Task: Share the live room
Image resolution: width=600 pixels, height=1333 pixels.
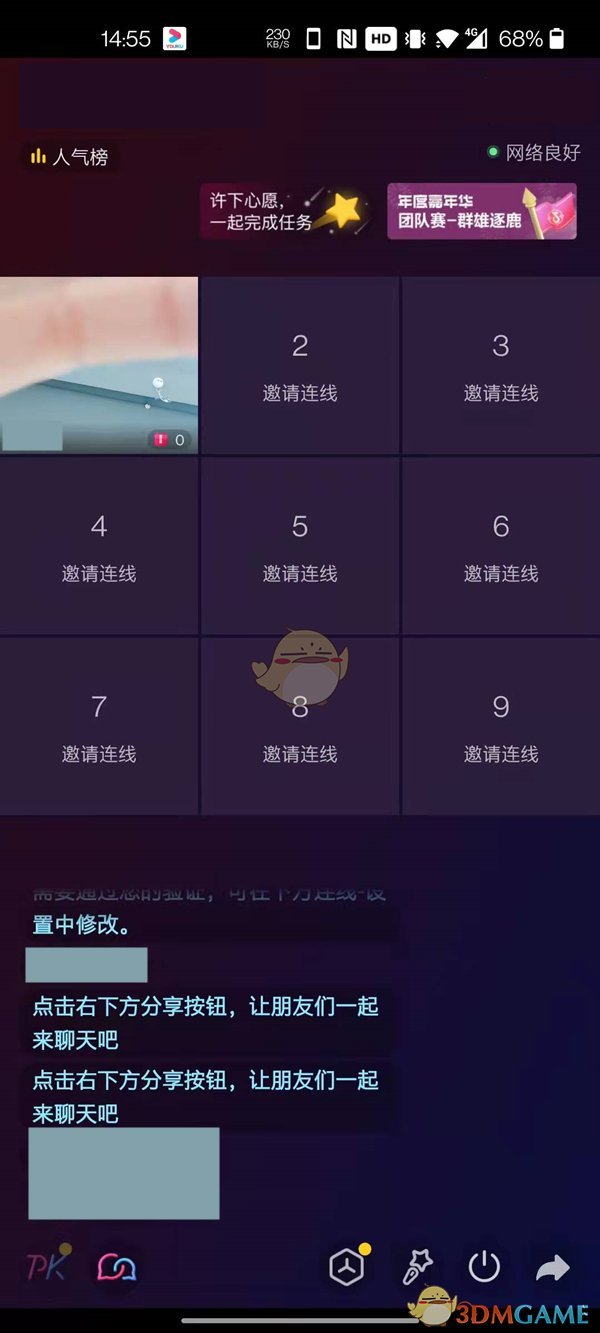Action: click(552, 1268)
